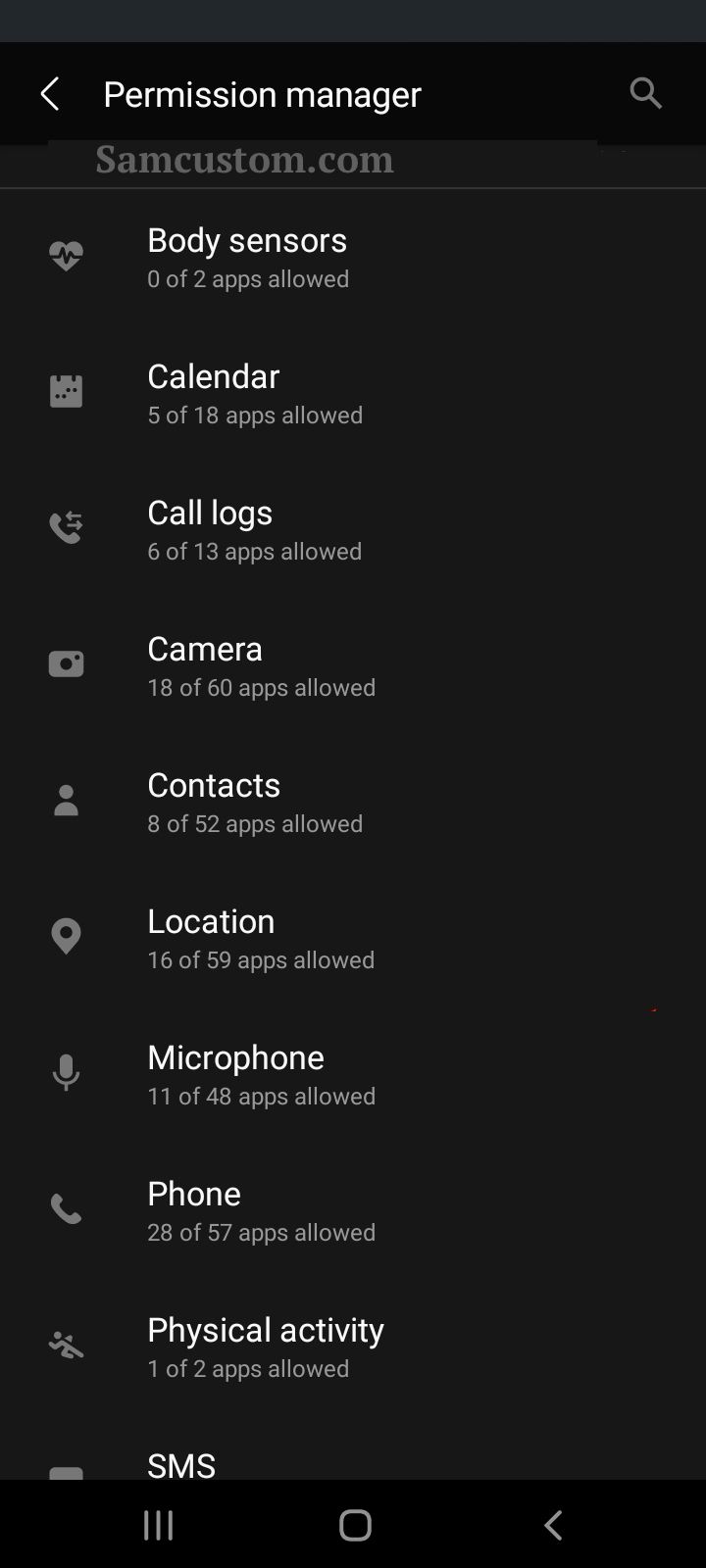Open recent apps from navigation bar
Image resolution: width=706 pixels, height=1568 pixels.
coord(158,1525)
